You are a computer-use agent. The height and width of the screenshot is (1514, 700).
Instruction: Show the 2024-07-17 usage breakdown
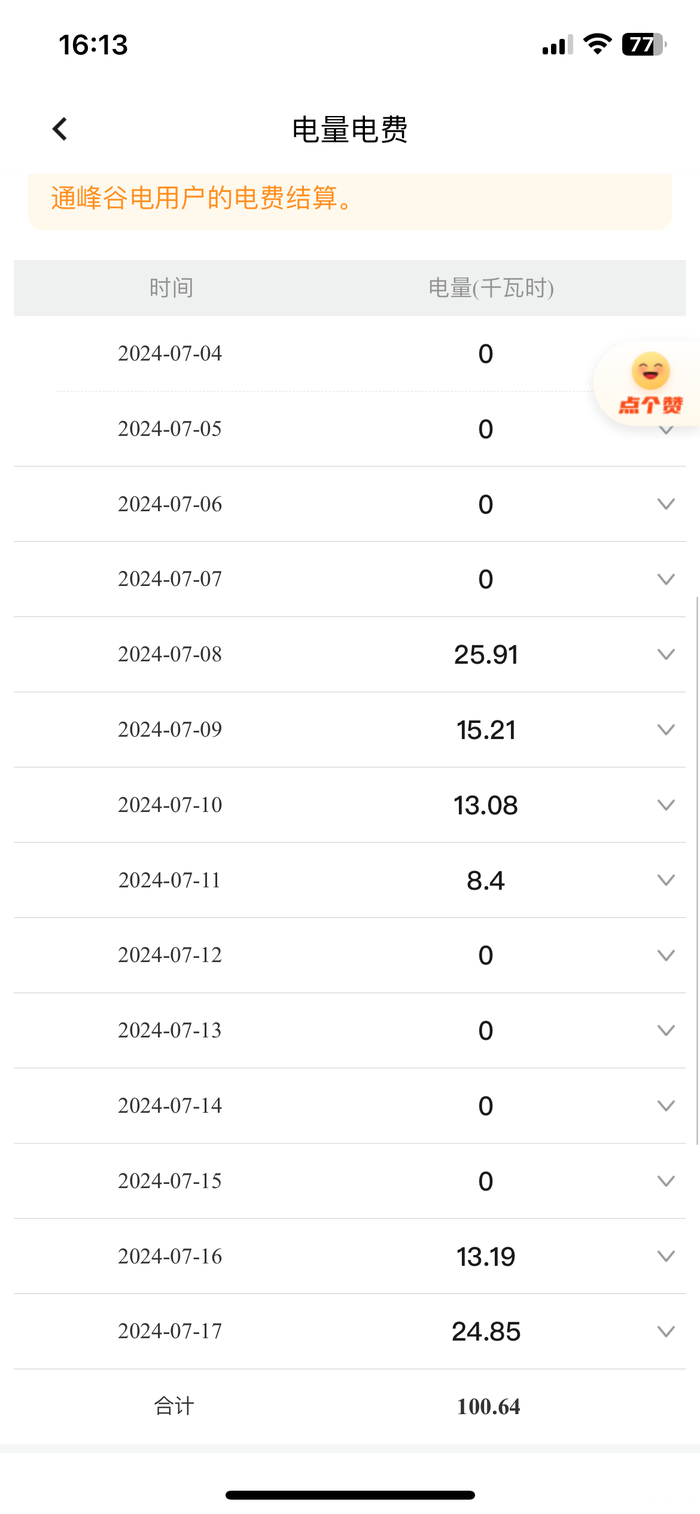666,1331
